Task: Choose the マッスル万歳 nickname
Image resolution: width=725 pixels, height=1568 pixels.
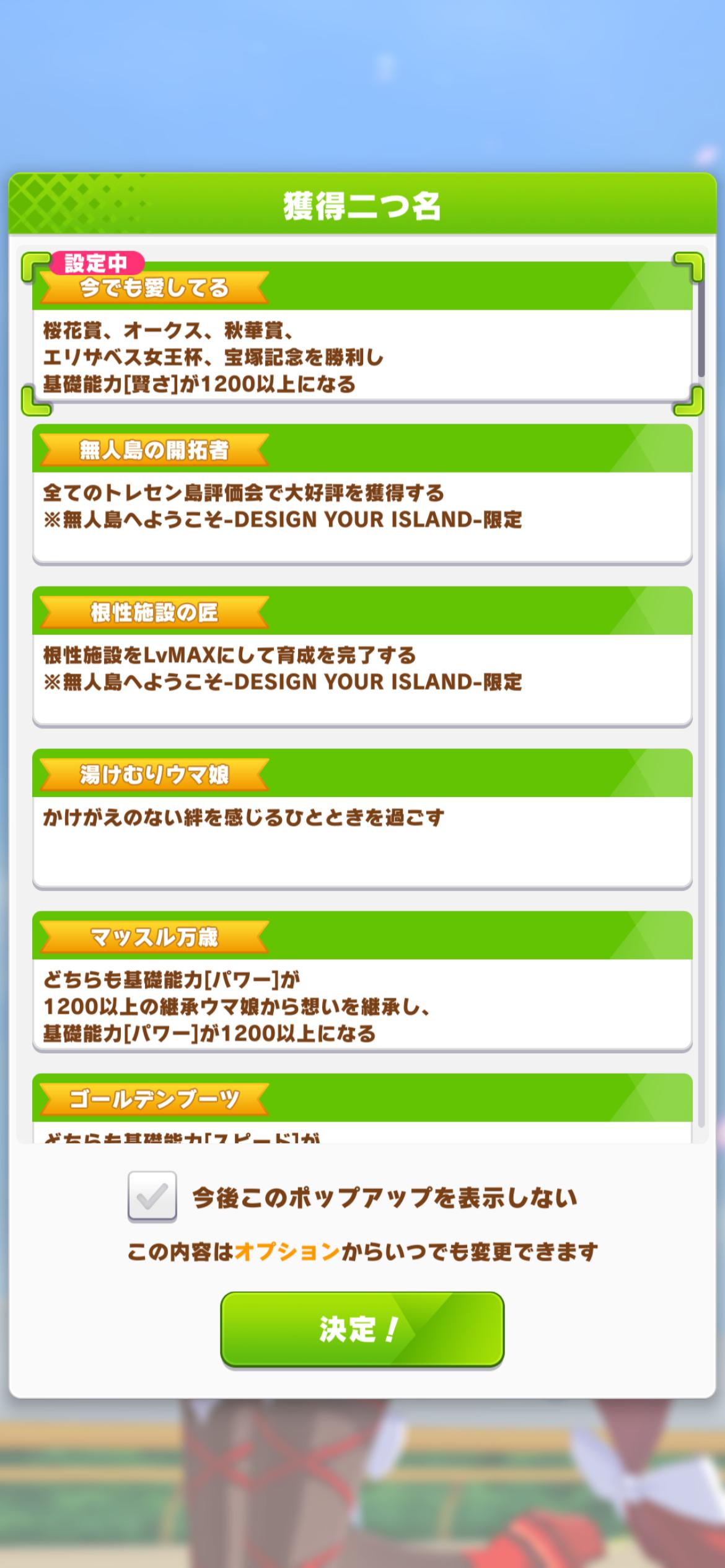Action: click(x=362, y=982)
